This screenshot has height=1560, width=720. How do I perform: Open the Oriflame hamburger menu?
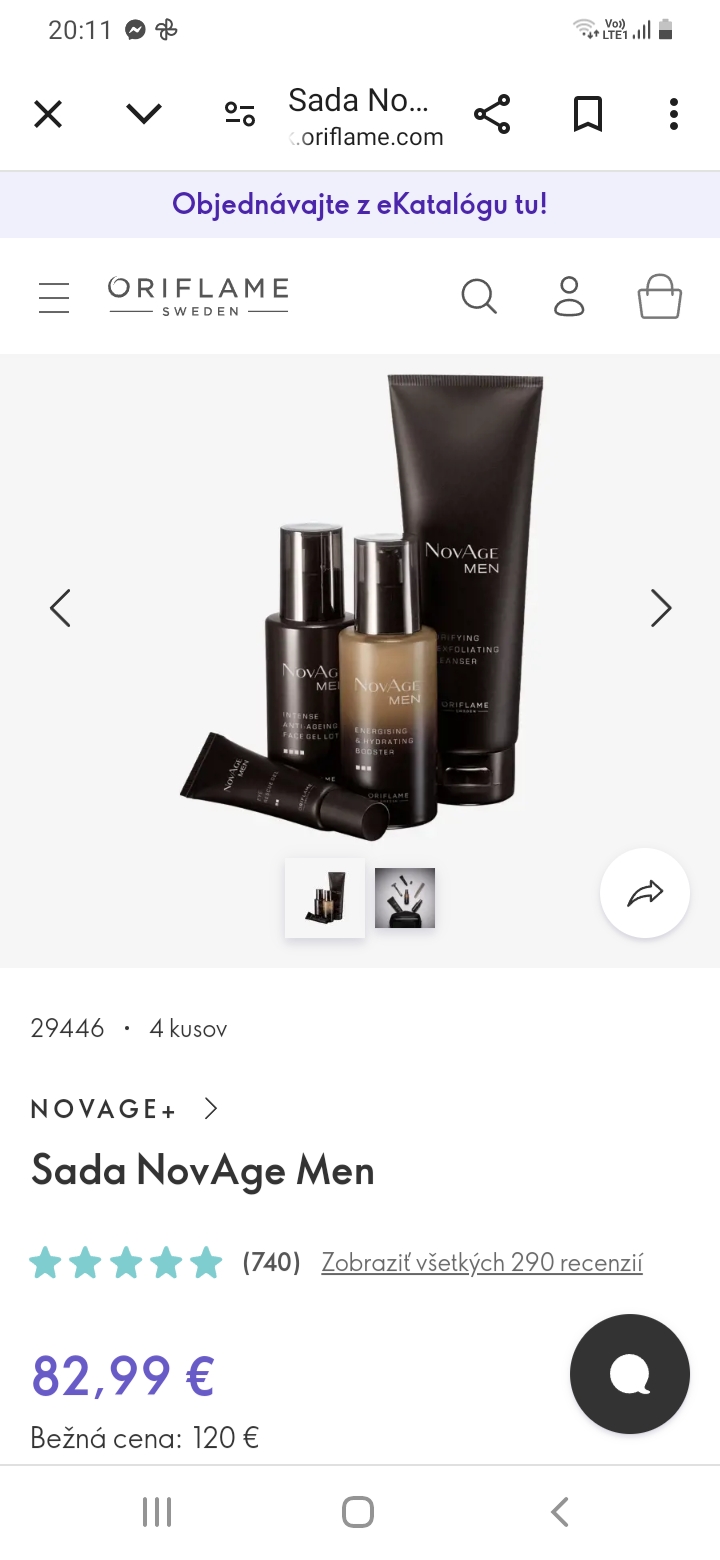click(54, 297)
